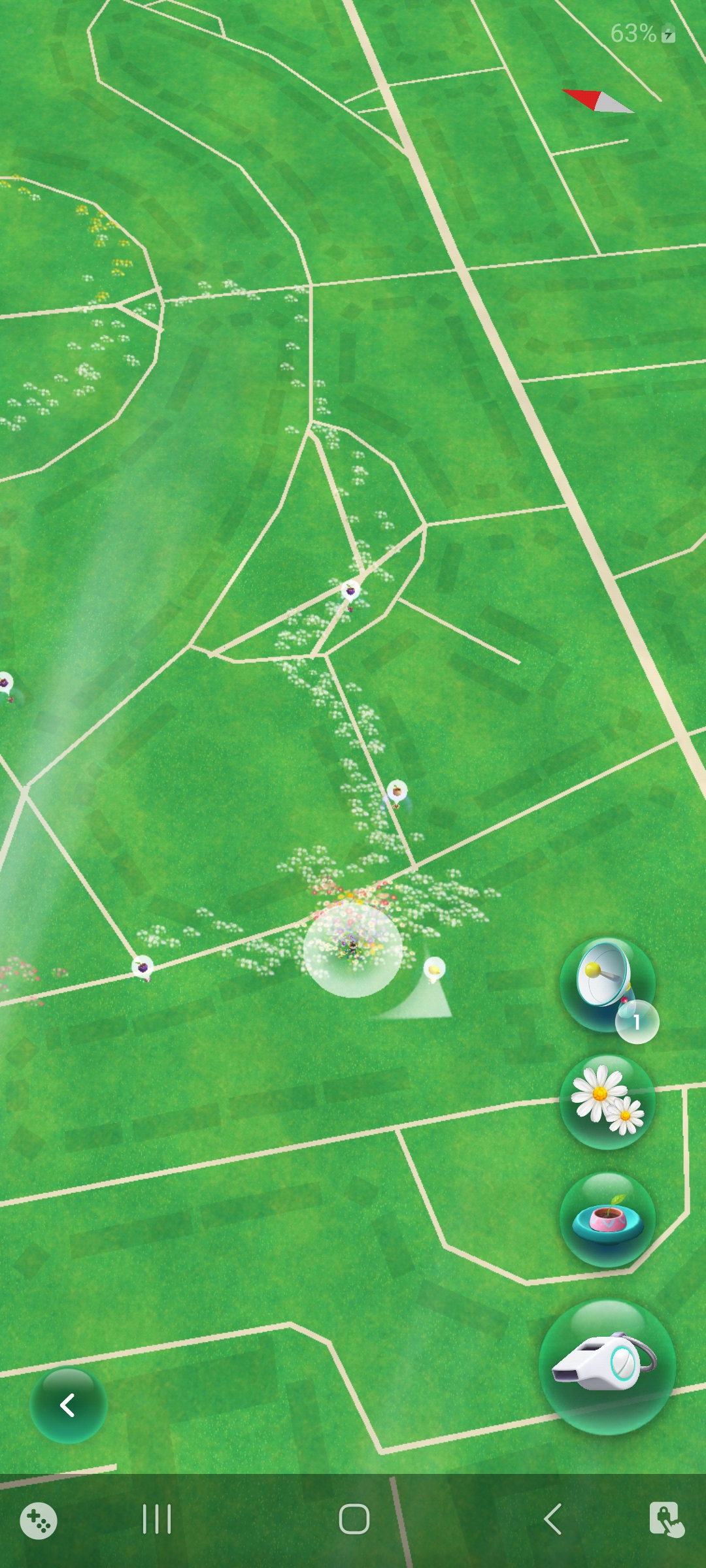The width and height of the screenshot is (706, 1568).
Task: Tap touch-lock icon in navigation bar
Action: [x=666, y=1519]
